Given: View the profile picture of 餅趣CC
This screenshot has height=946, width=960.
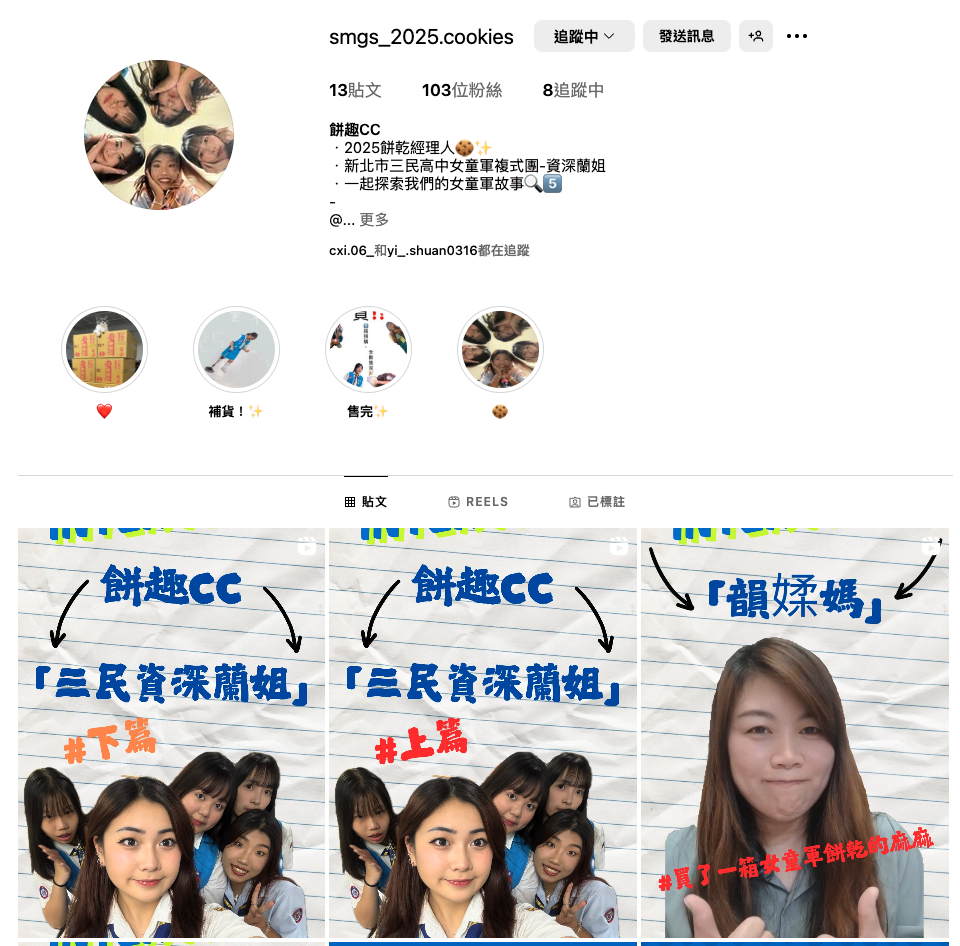Looking at the screenshot, I should 159,135.
